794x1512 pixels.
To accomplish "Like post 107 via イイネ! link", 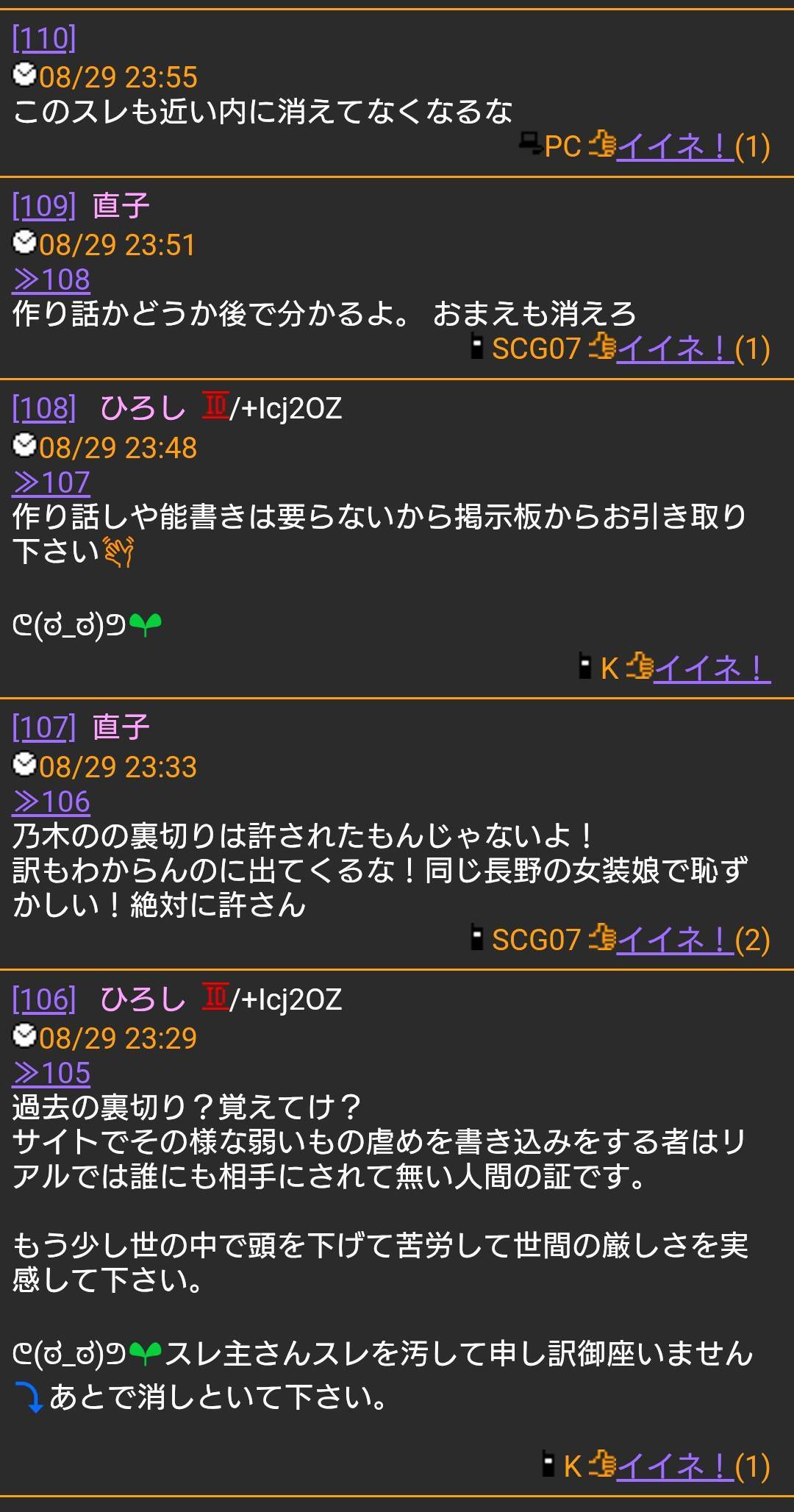I will (x=675, y=940).
